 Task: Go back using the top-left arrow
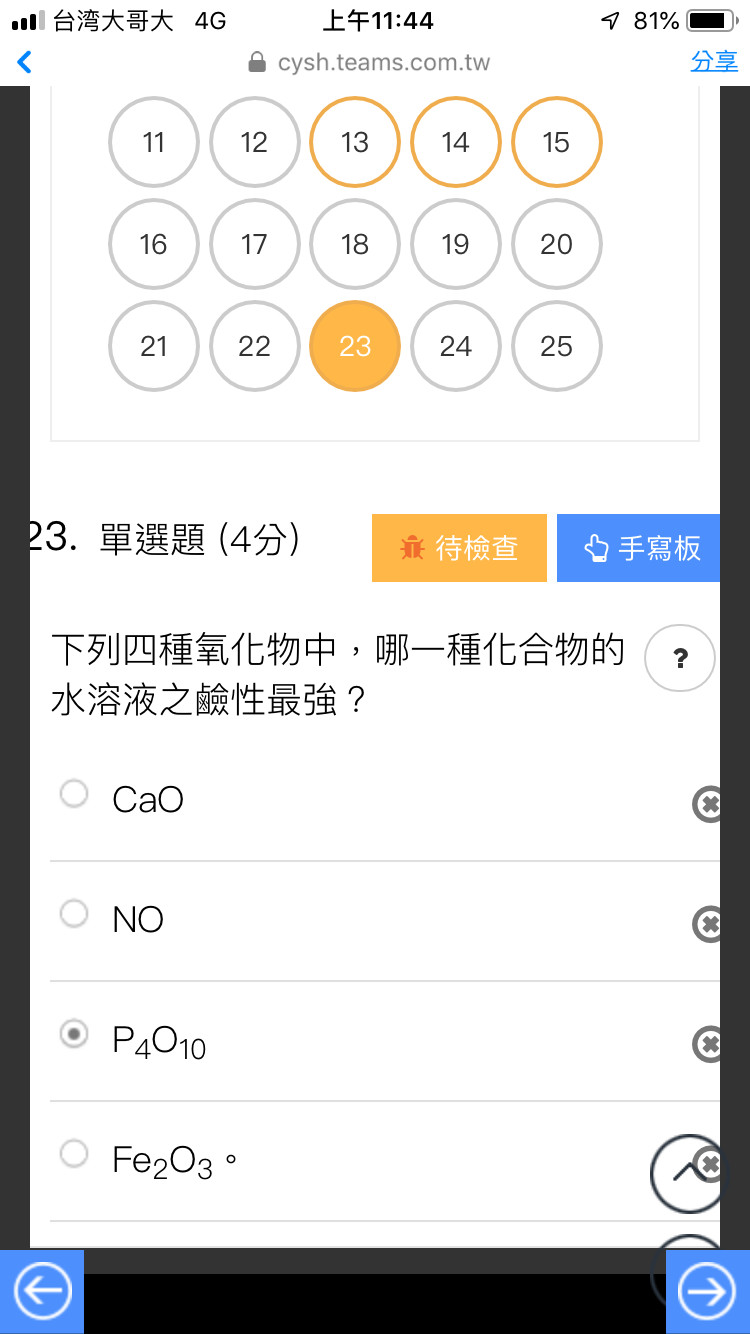point(25,62)
